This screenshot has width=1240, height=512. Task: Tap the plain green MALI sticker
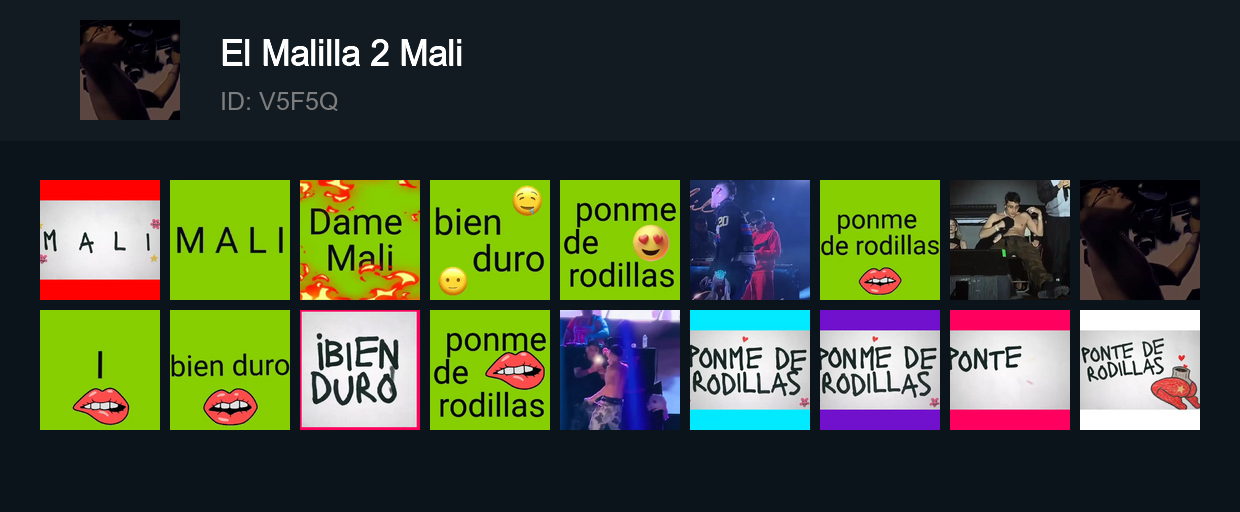[230, 240]
